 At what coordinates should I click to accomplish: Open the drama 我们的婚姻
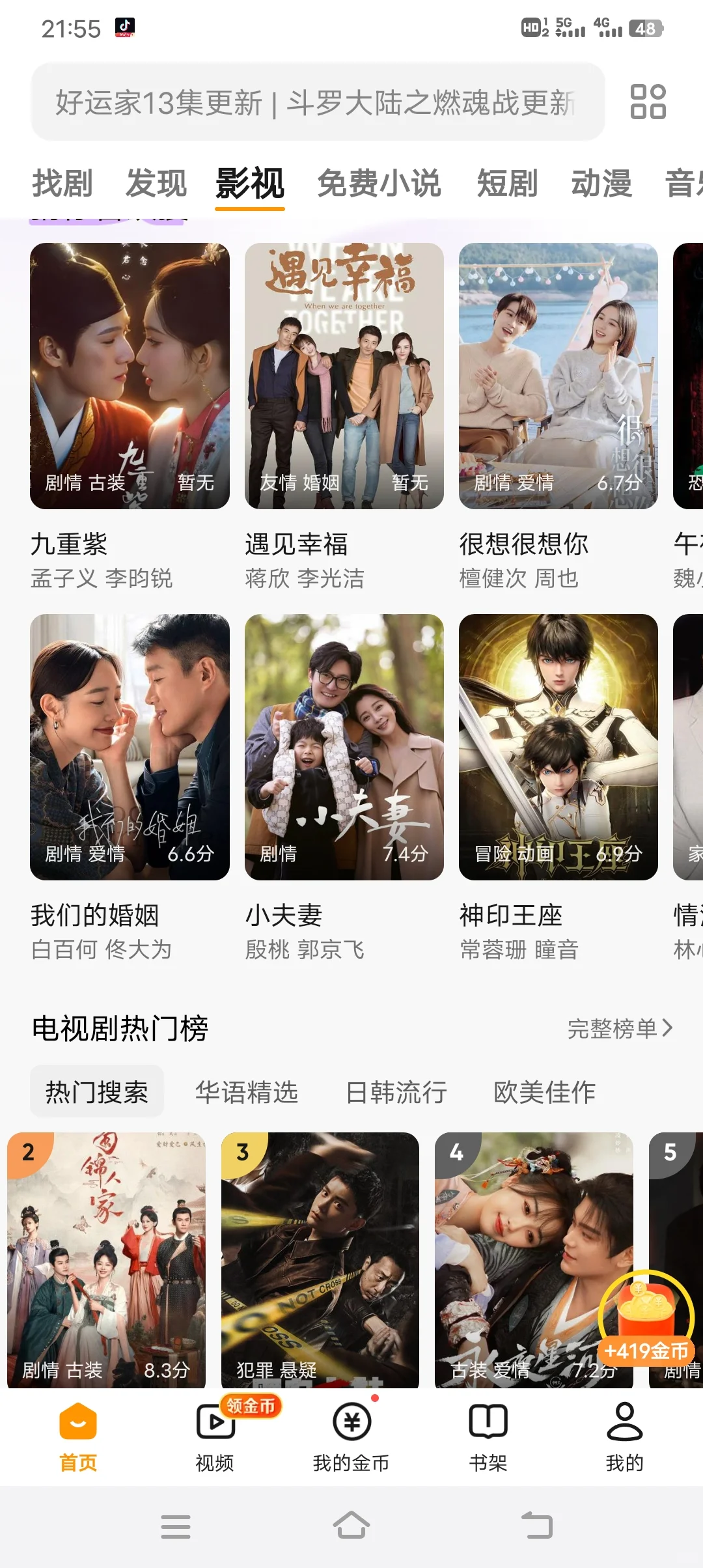[130, 747]
